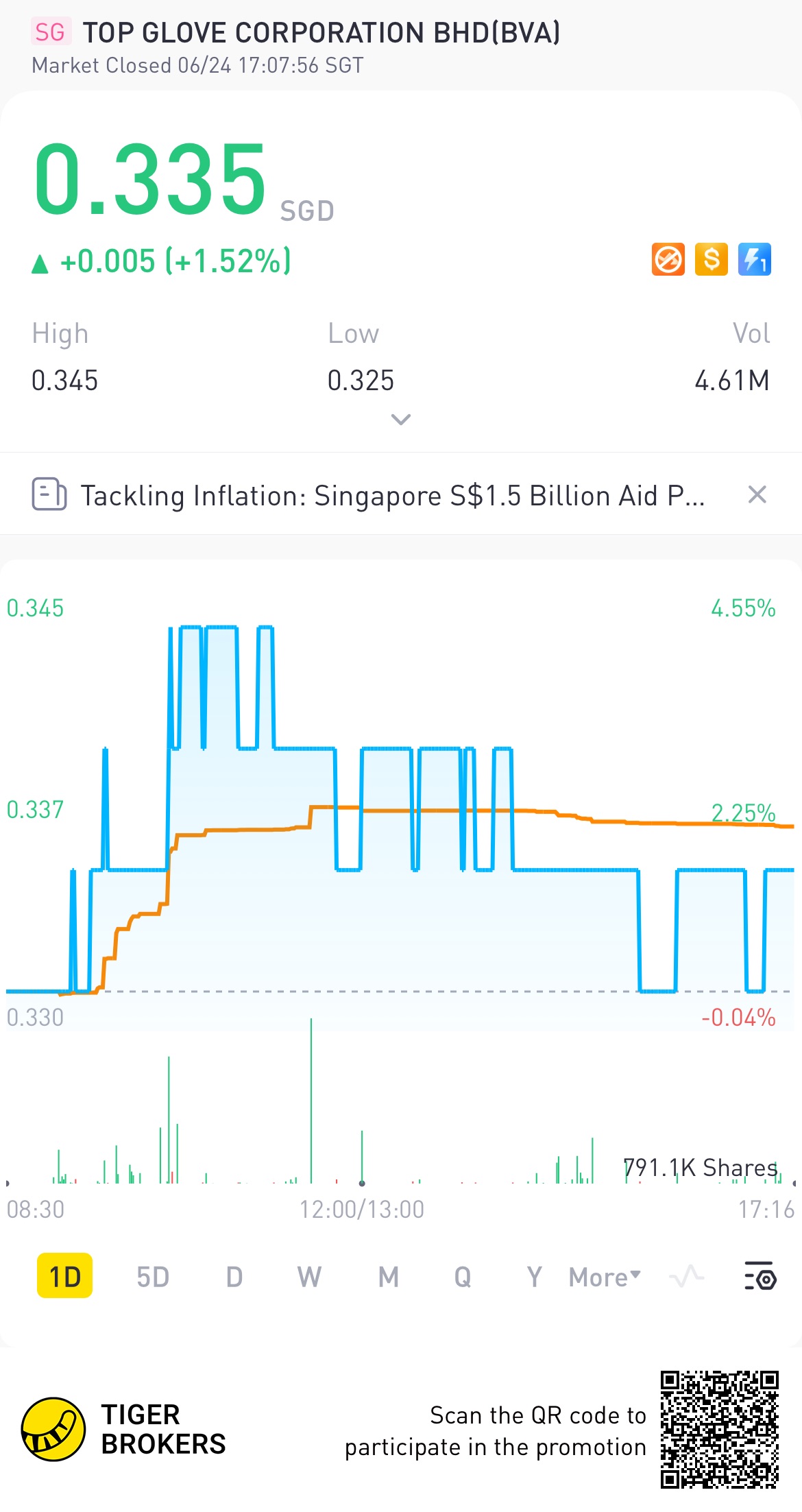
Task: Tap the yellow dollar badge icon
Action: coord(712,260)
